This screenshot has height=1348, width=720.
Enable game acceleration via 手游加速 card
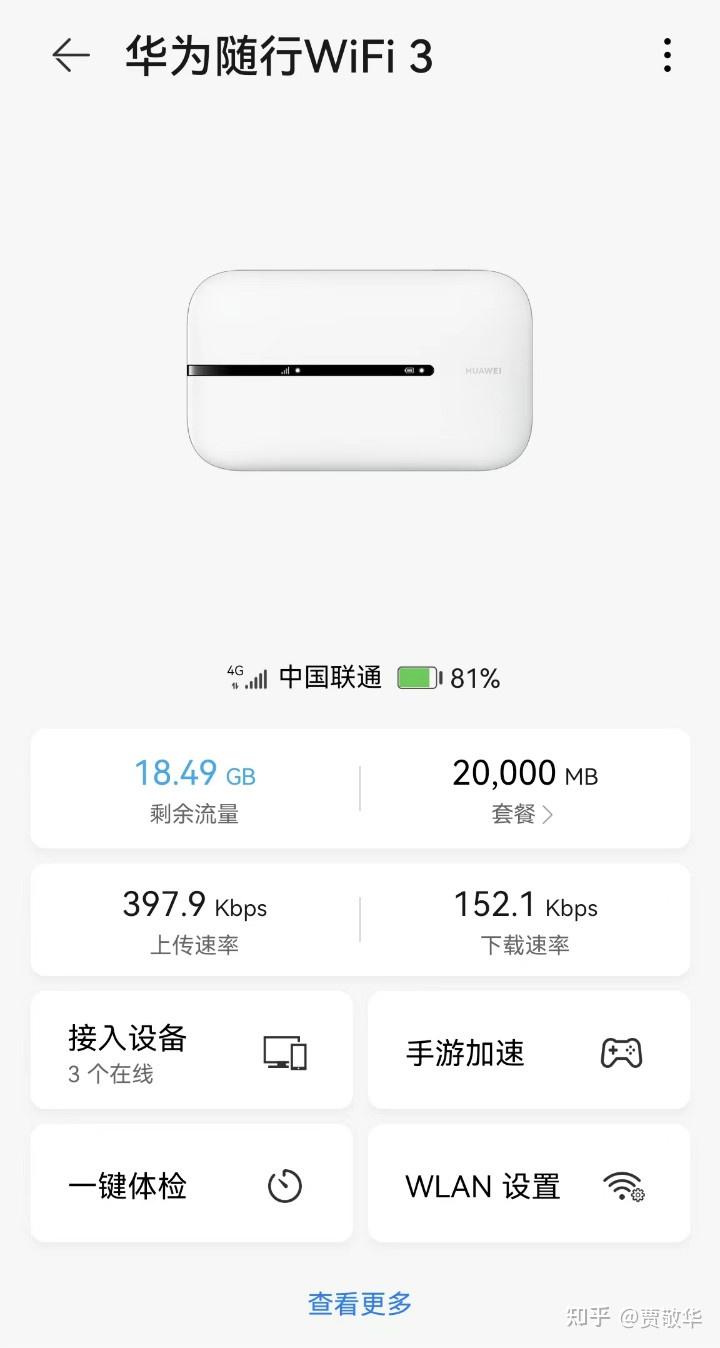coord(528,1051)
